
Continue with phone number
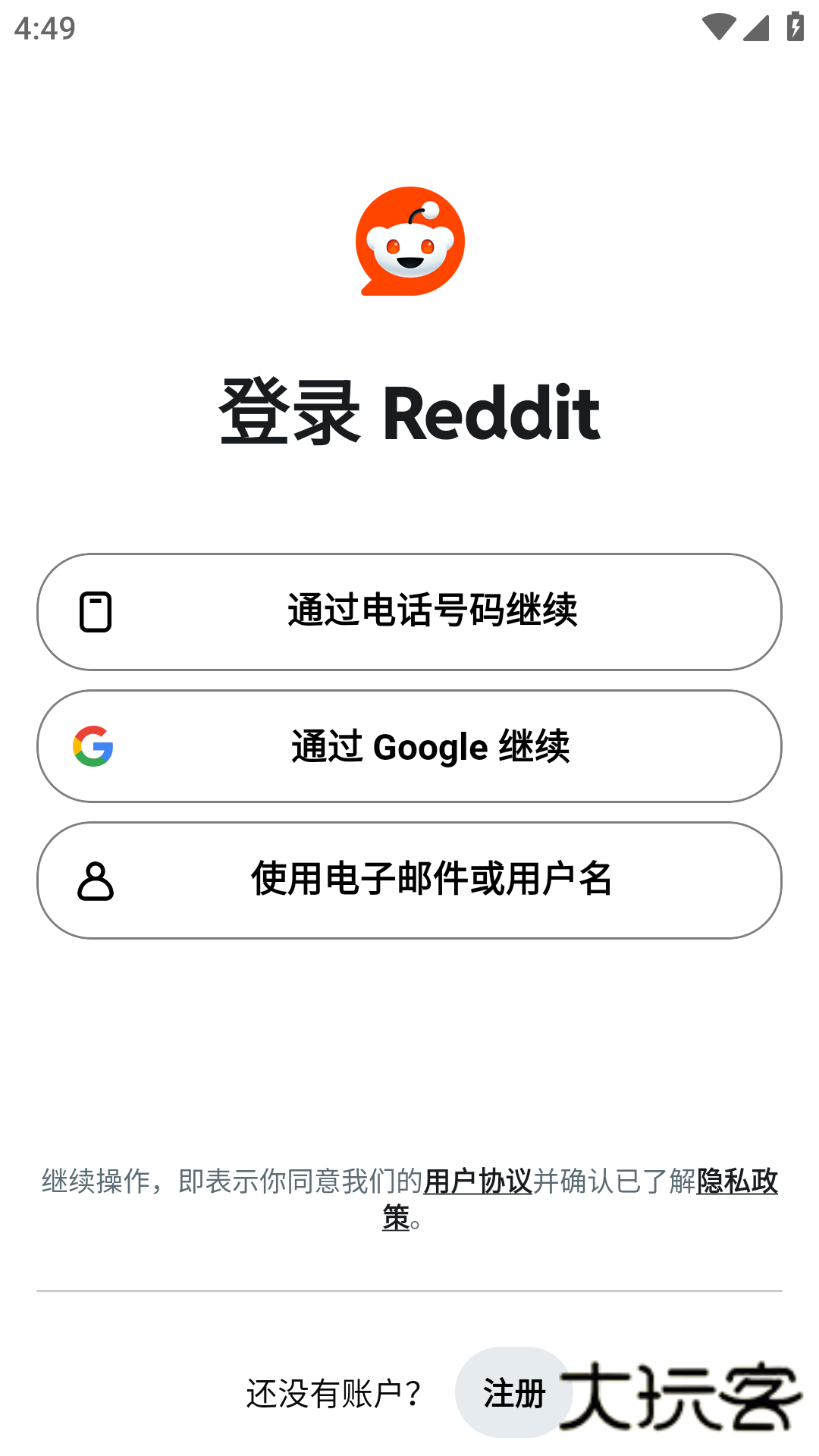(409, 611)
